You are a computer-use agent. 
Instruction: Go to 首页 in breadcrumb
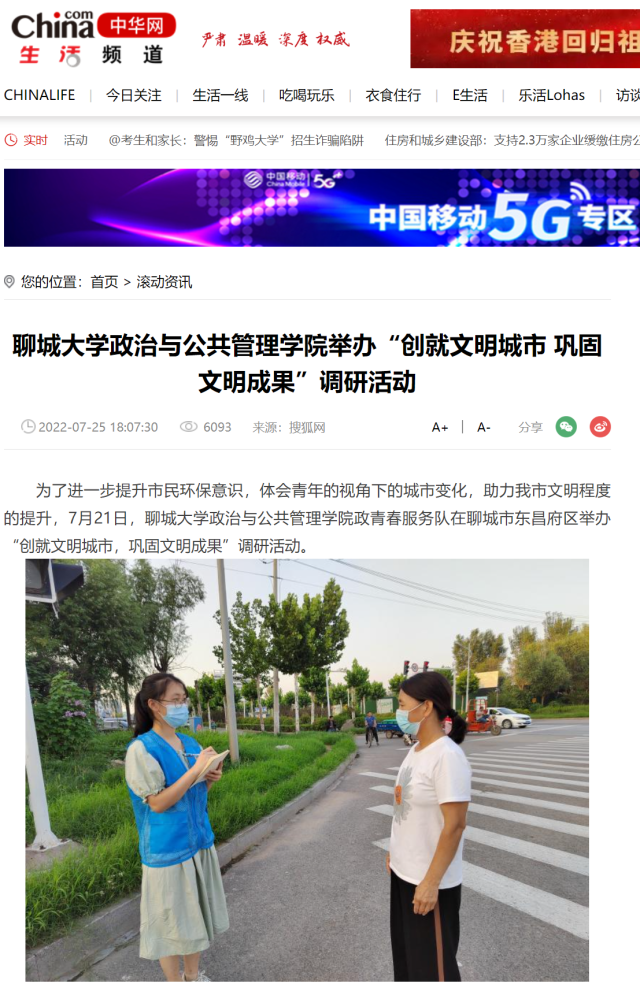tap(104, 282)
